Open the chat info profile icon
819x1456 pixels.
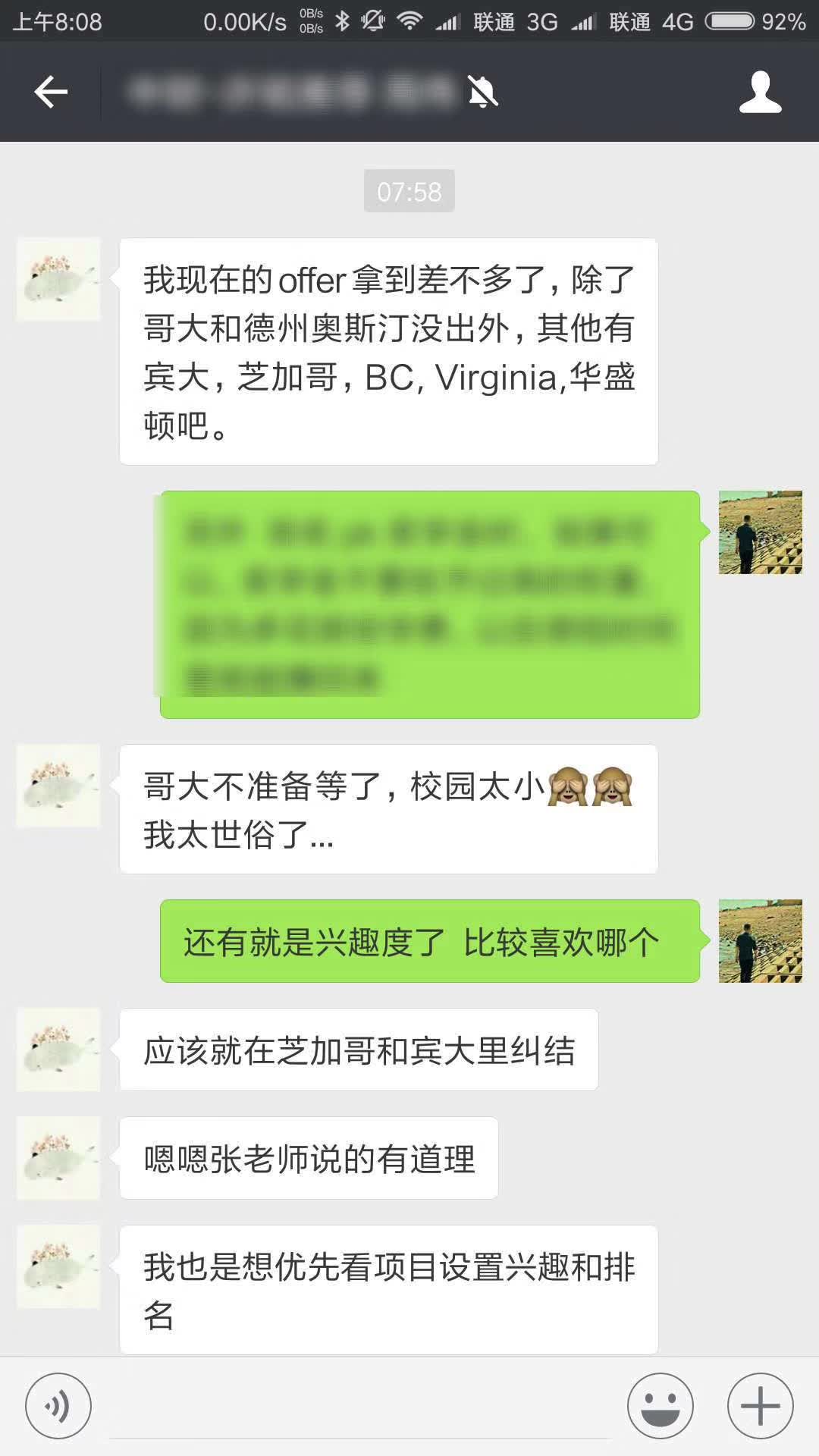point(760,93)
